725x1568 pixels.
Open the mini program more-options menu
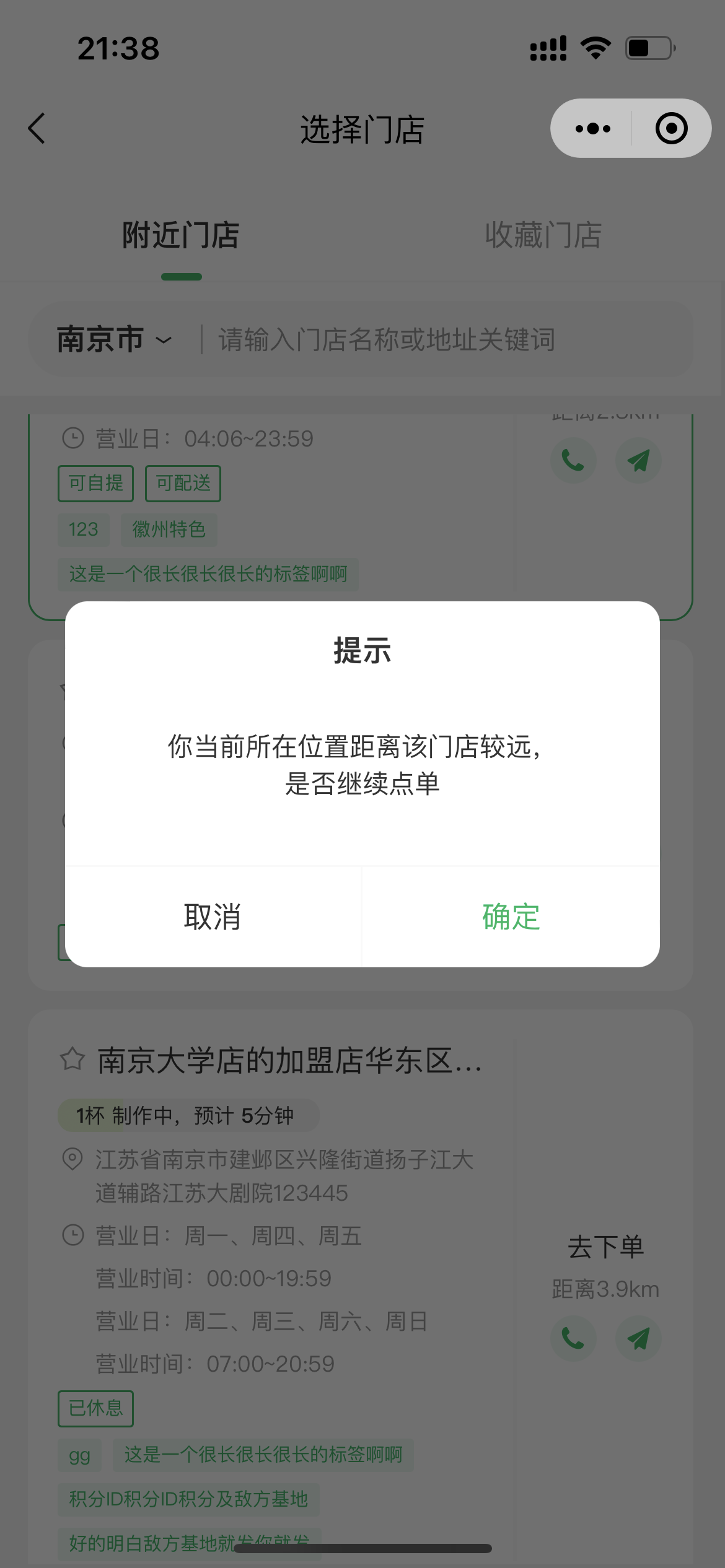592,128
